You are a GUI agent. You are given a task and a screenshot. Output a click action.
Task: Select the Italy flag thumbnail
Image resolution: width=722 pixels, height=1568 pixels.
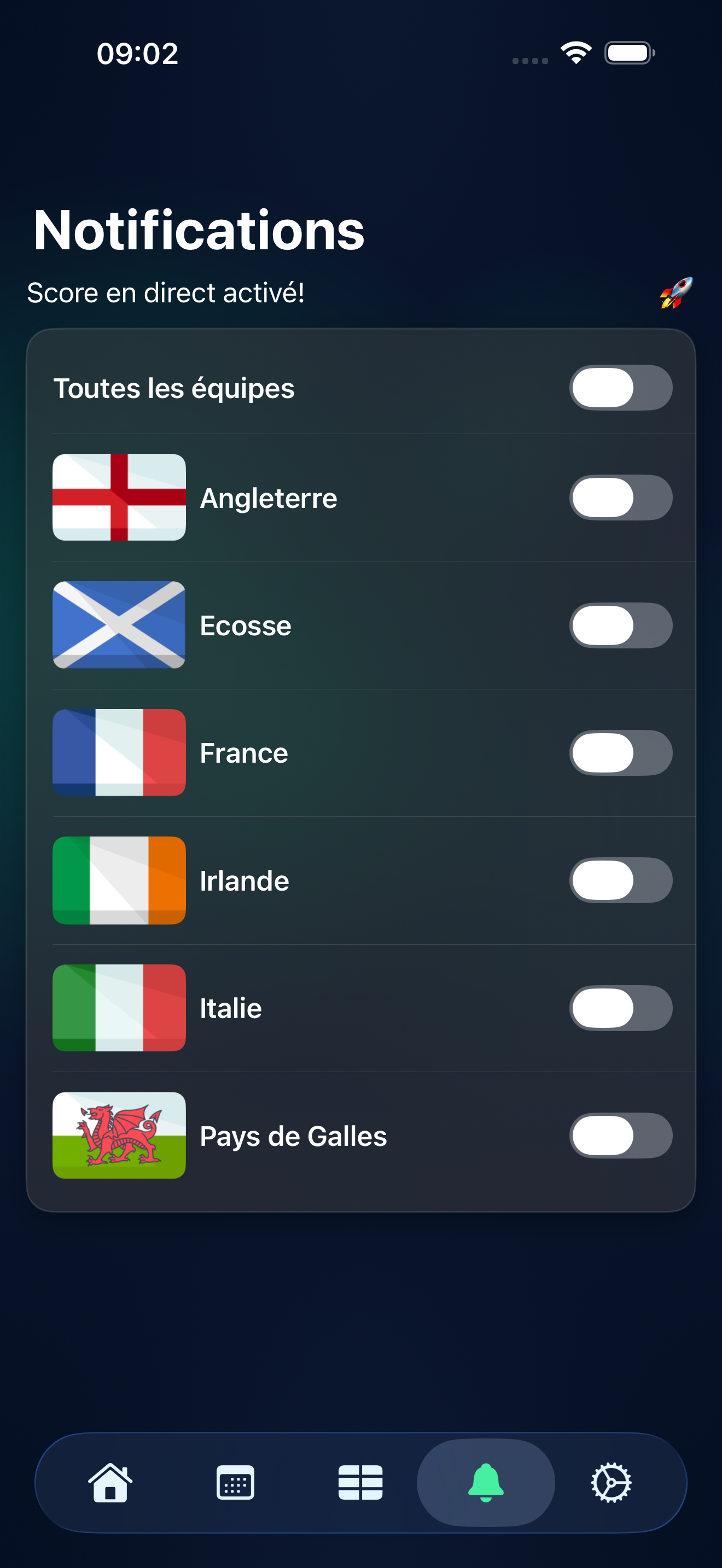pyautogui.click(x=119, y=1008)
